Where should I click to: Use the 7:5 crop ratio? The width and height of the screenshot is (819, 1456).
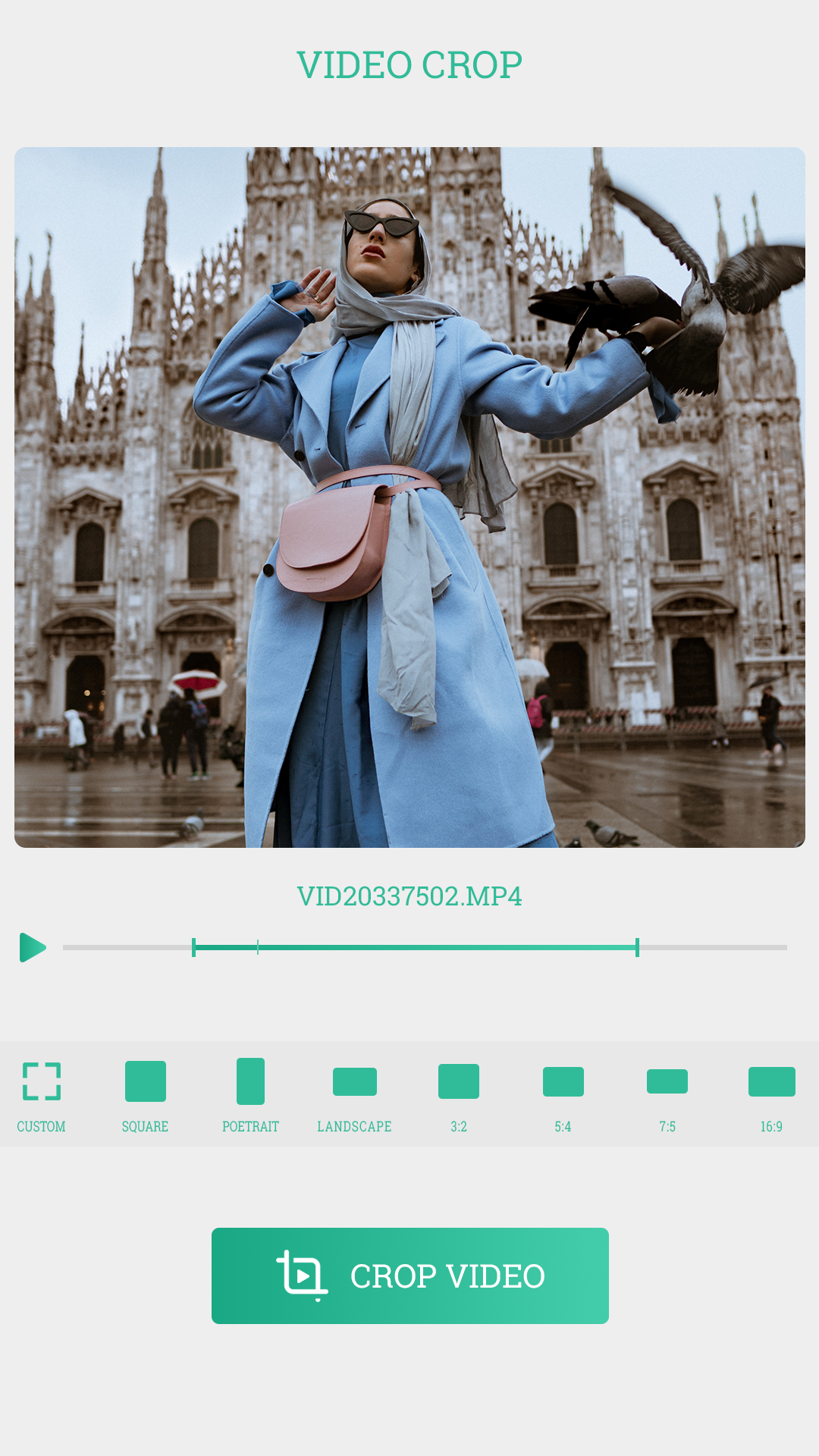(x=667, y=1096)
